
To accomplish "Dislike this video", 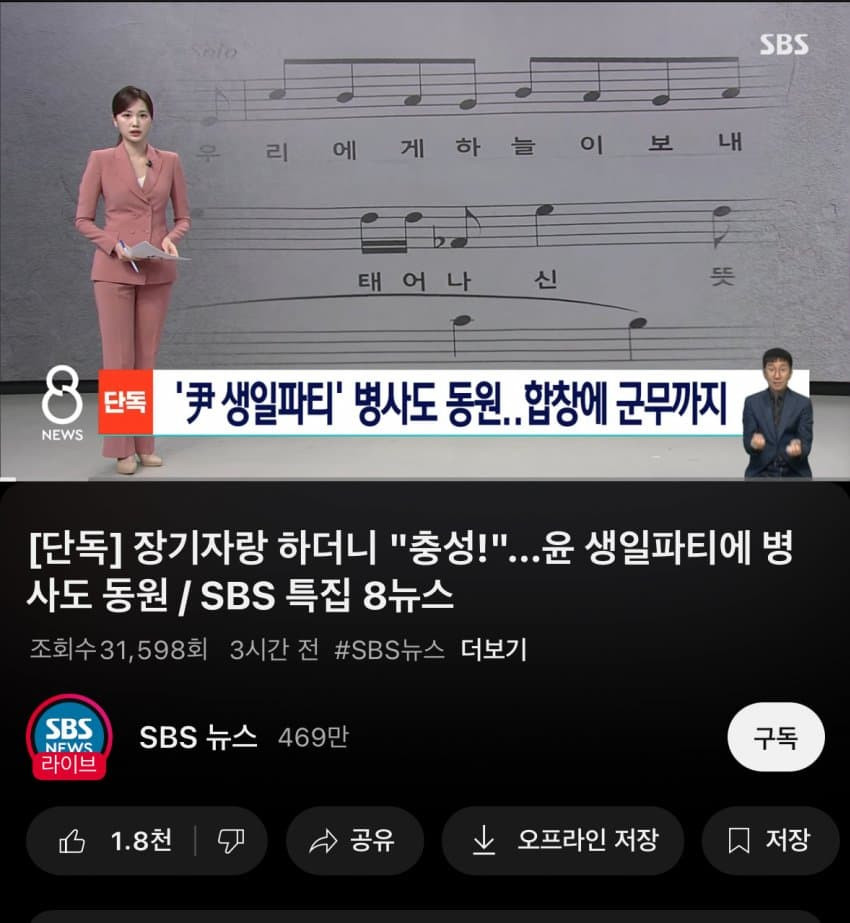I will coord(231,841).
